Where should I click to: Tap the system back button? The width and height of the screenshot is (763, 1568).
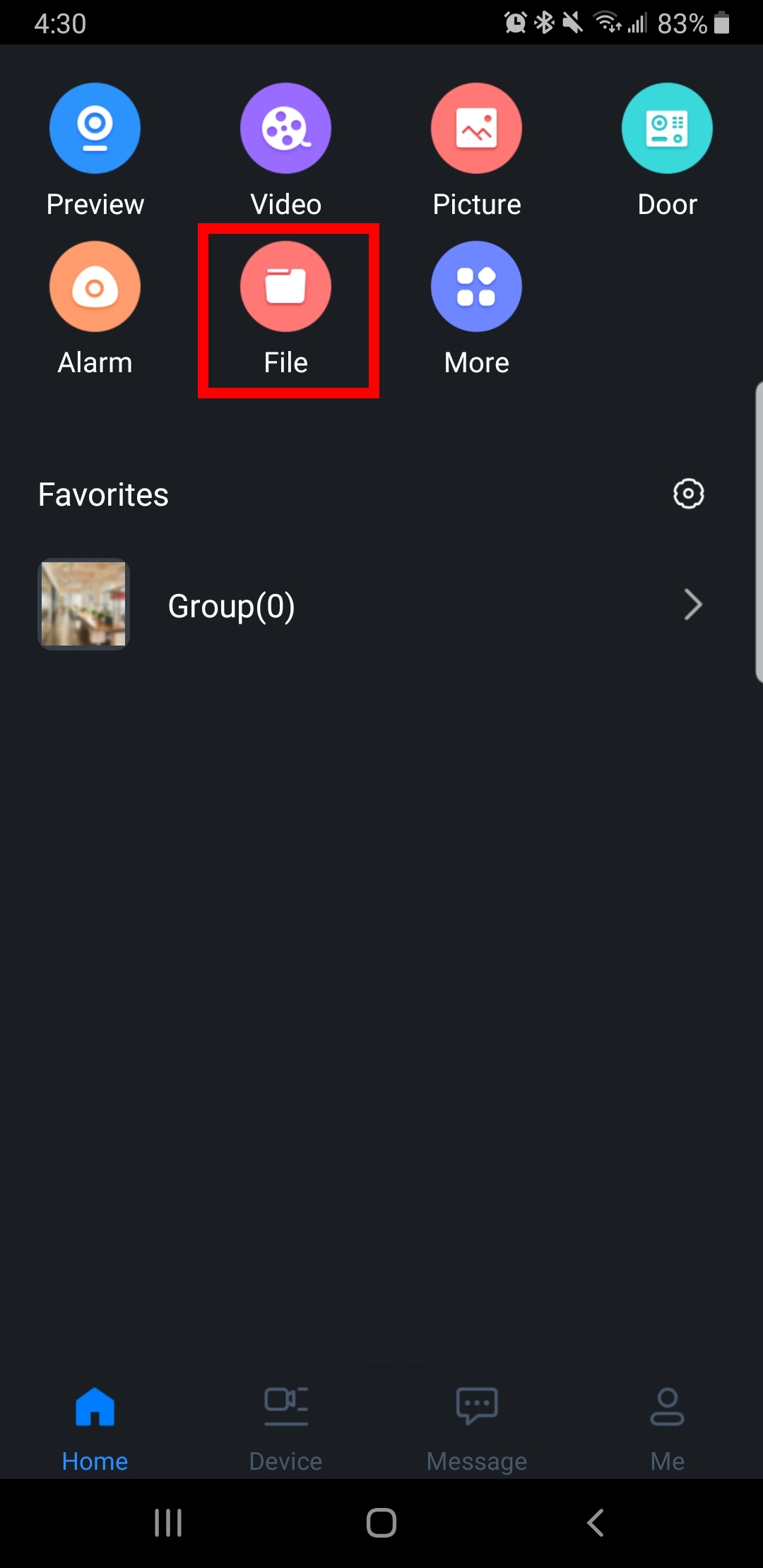pos(596,1523)
